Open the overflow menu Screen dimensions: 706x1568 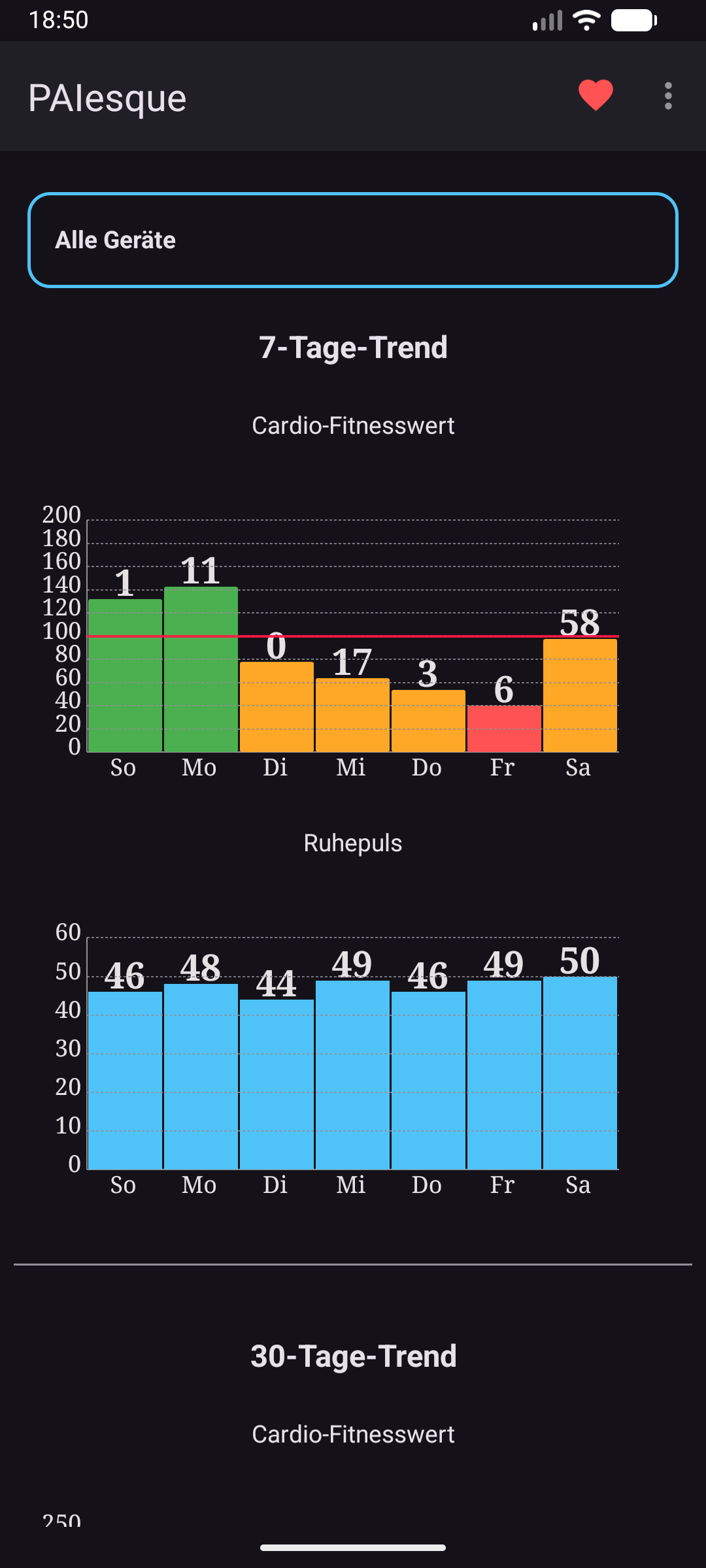pos(667,96)
